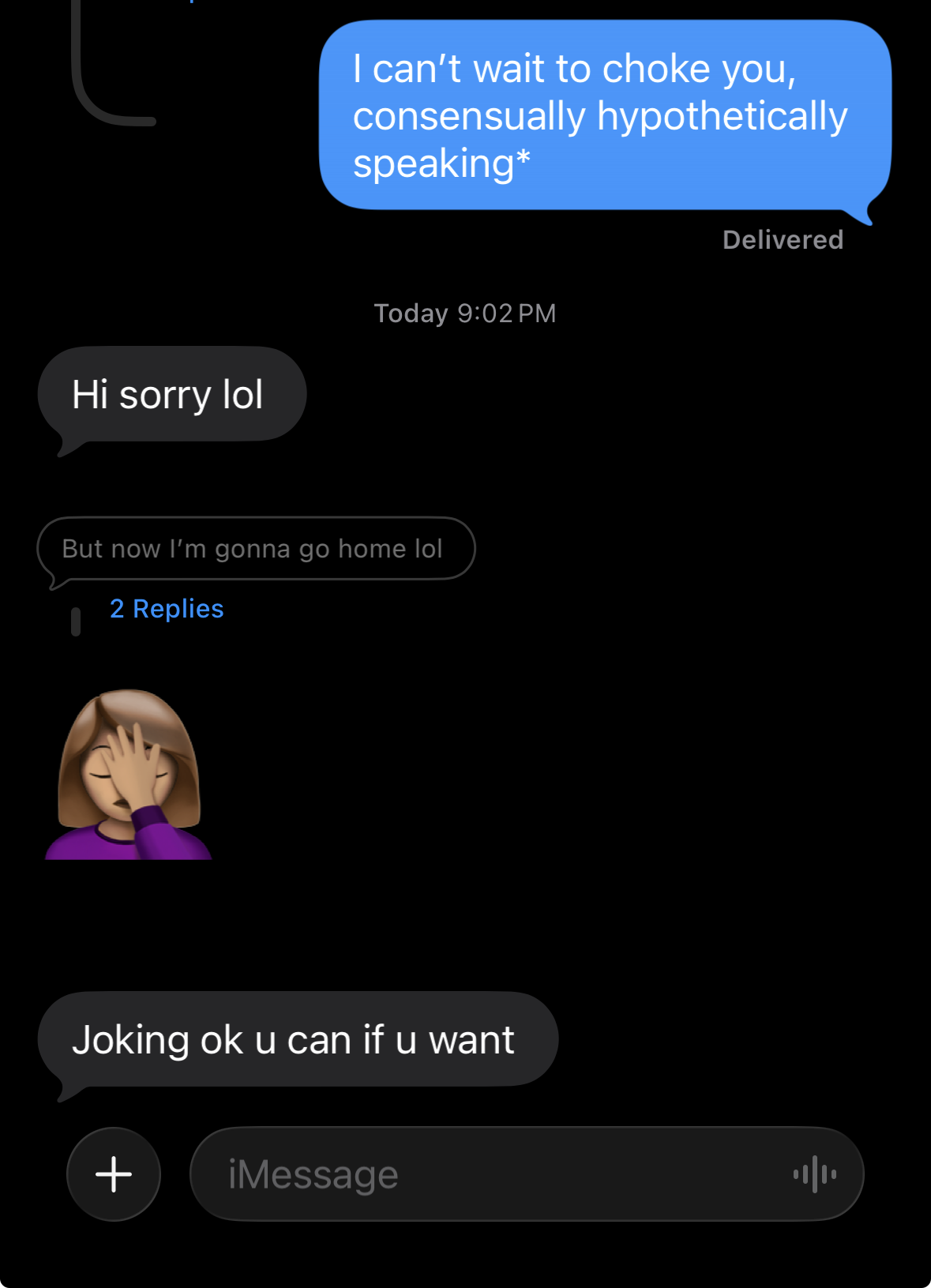Open iMessage apps with the plus button
The image size is (931, 1288).
113,1173
